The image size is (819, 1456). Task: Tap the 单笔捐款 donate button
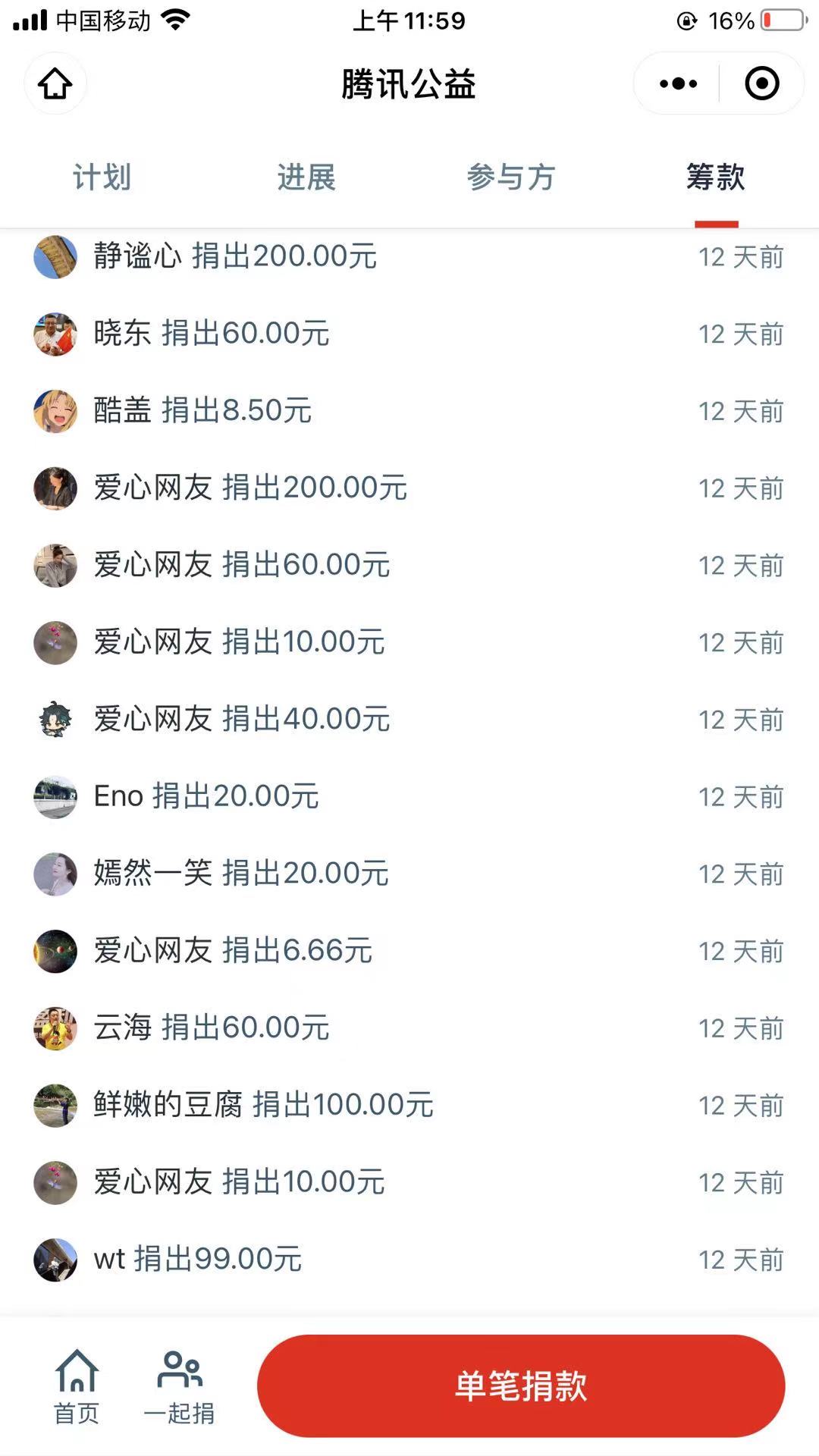click(x=521, y=1385)
